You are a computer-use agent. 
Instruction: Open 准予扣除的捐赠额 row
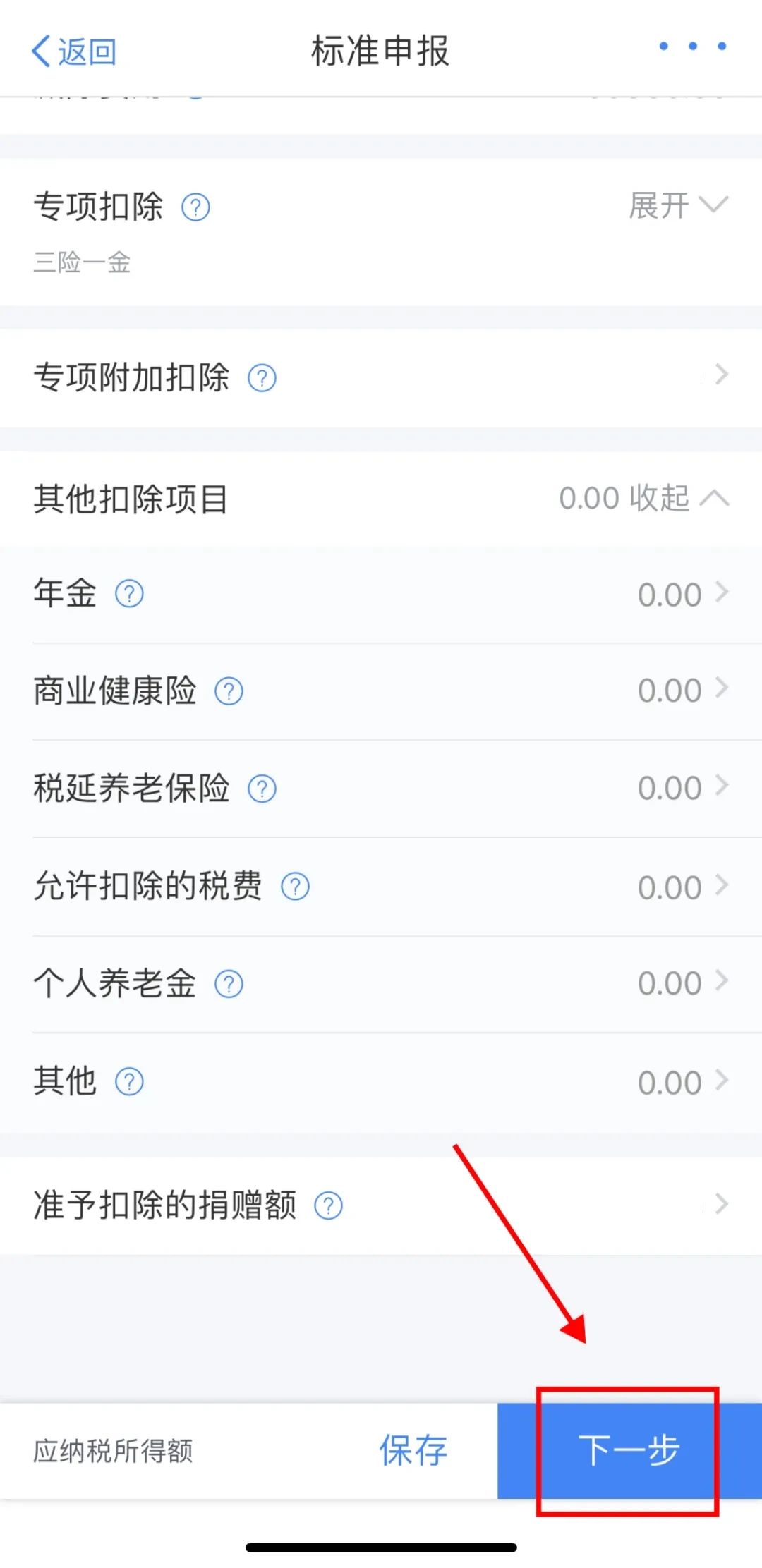click(381, 1205)
